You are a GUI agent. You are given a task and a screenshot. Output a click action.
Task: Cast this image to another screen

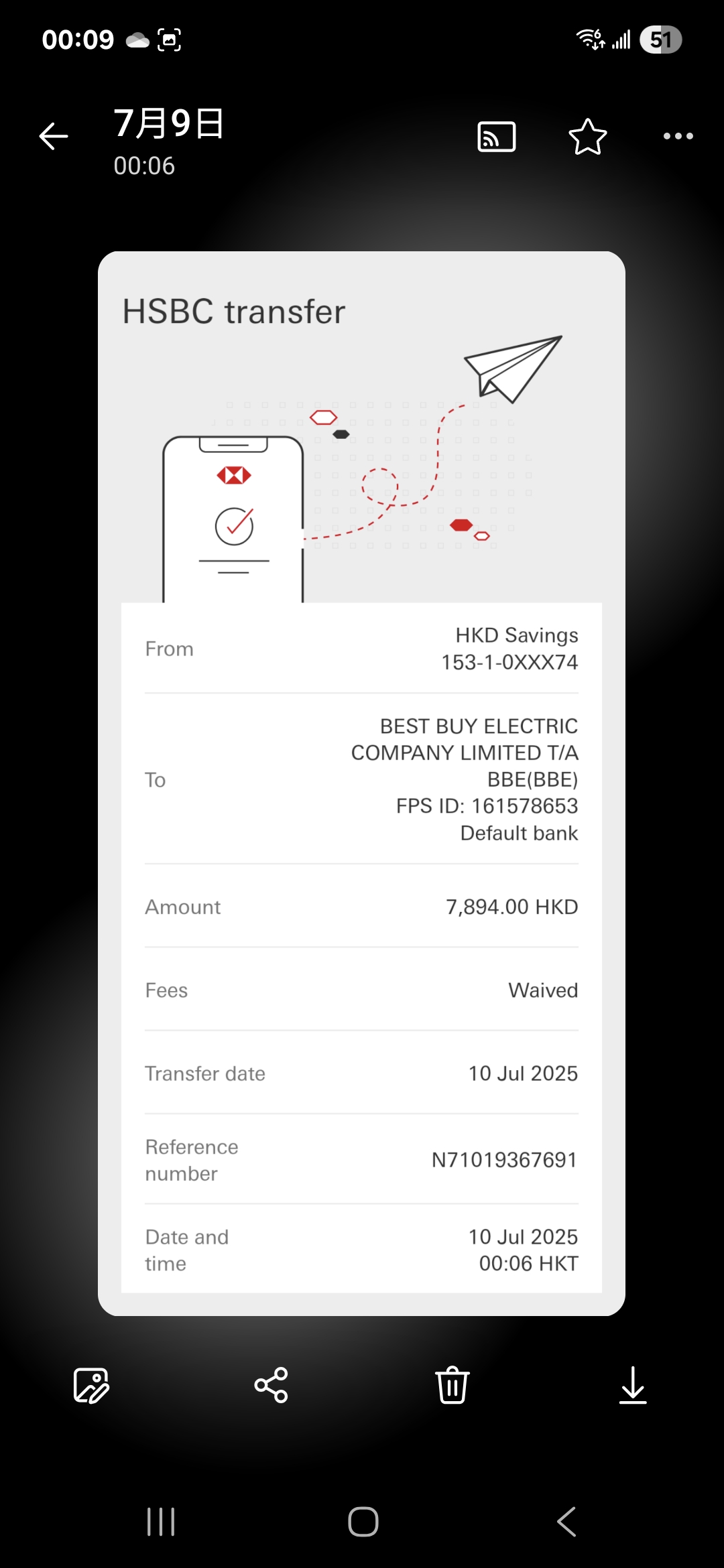pos(496,137)
